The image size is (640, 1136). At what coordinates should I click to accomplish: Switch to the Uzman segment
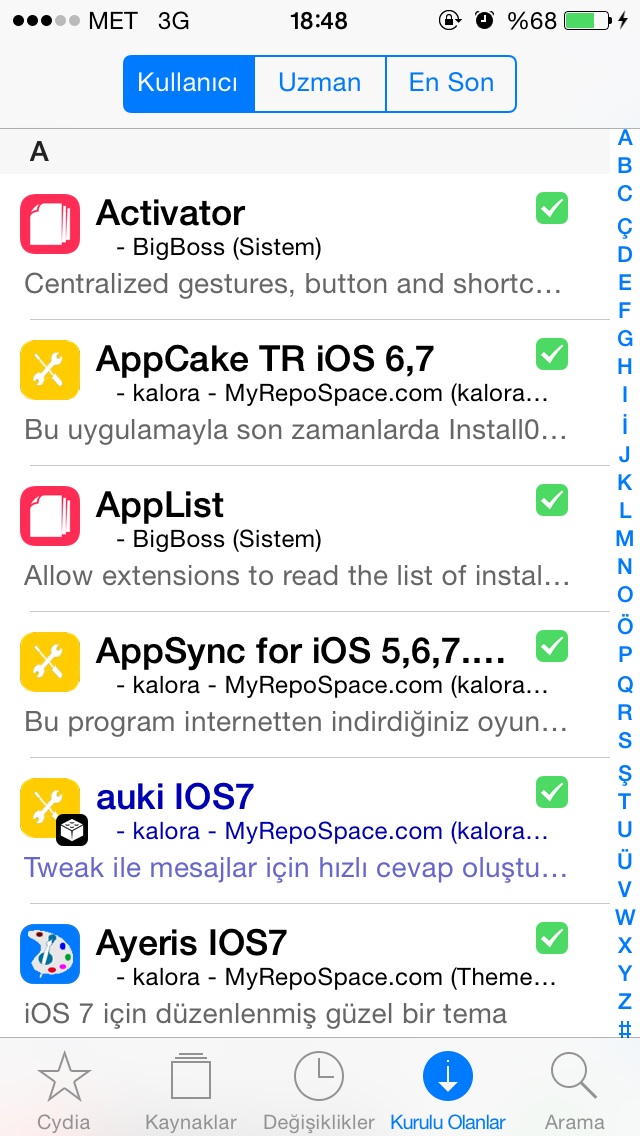(x=320, y=83)
